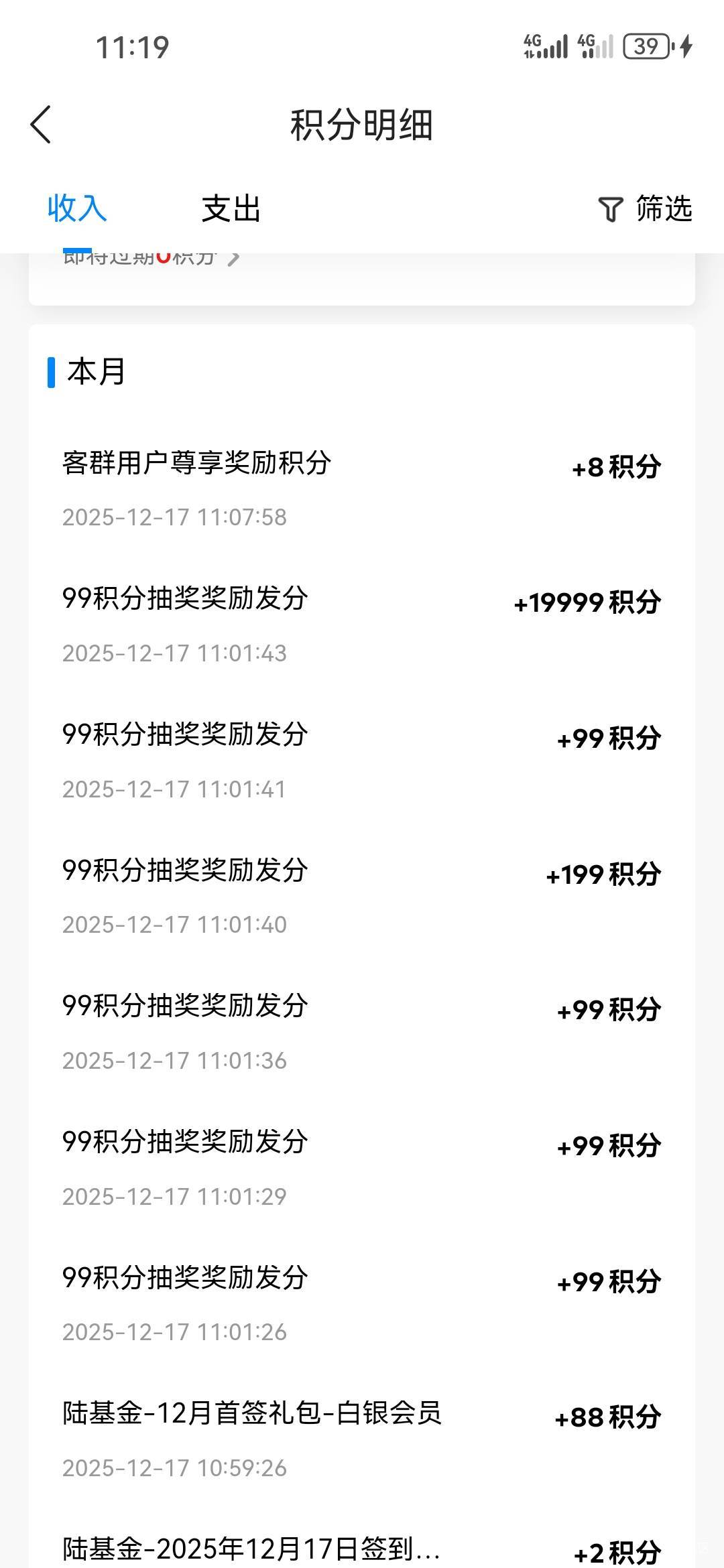This screenshot has width=724, height=1568.
Task: Switch to the 支出 tab
Action: click(x=231, y=208)
